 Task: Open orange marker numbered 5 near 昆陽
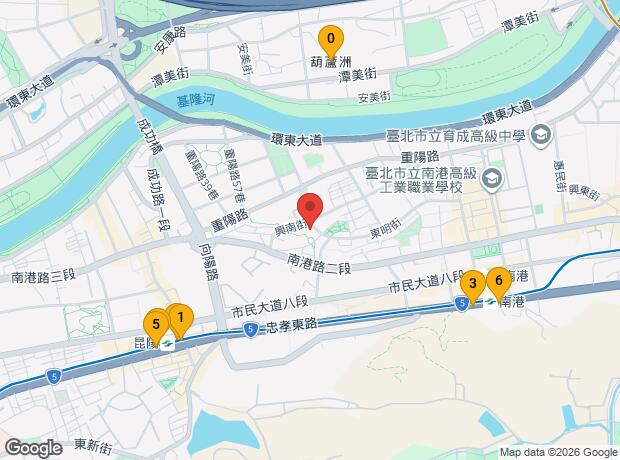pyautogui.click(x=156, y=327)
